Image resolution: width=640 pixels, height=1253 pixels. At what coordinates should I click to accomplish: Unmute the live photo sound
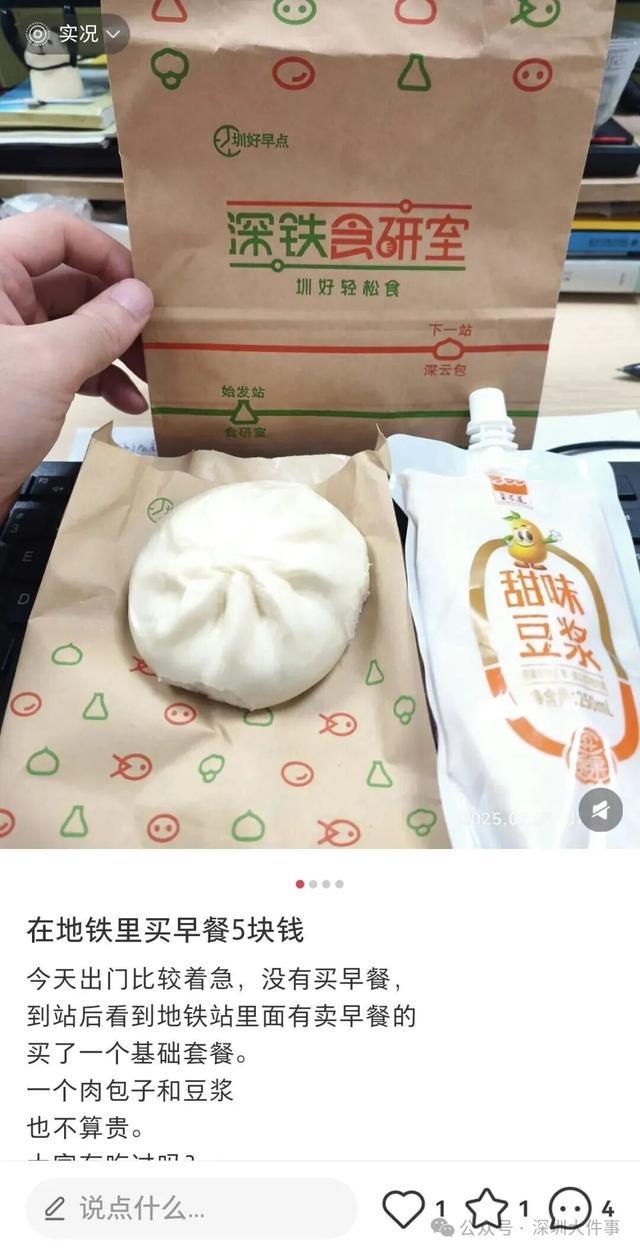point(600,810)
